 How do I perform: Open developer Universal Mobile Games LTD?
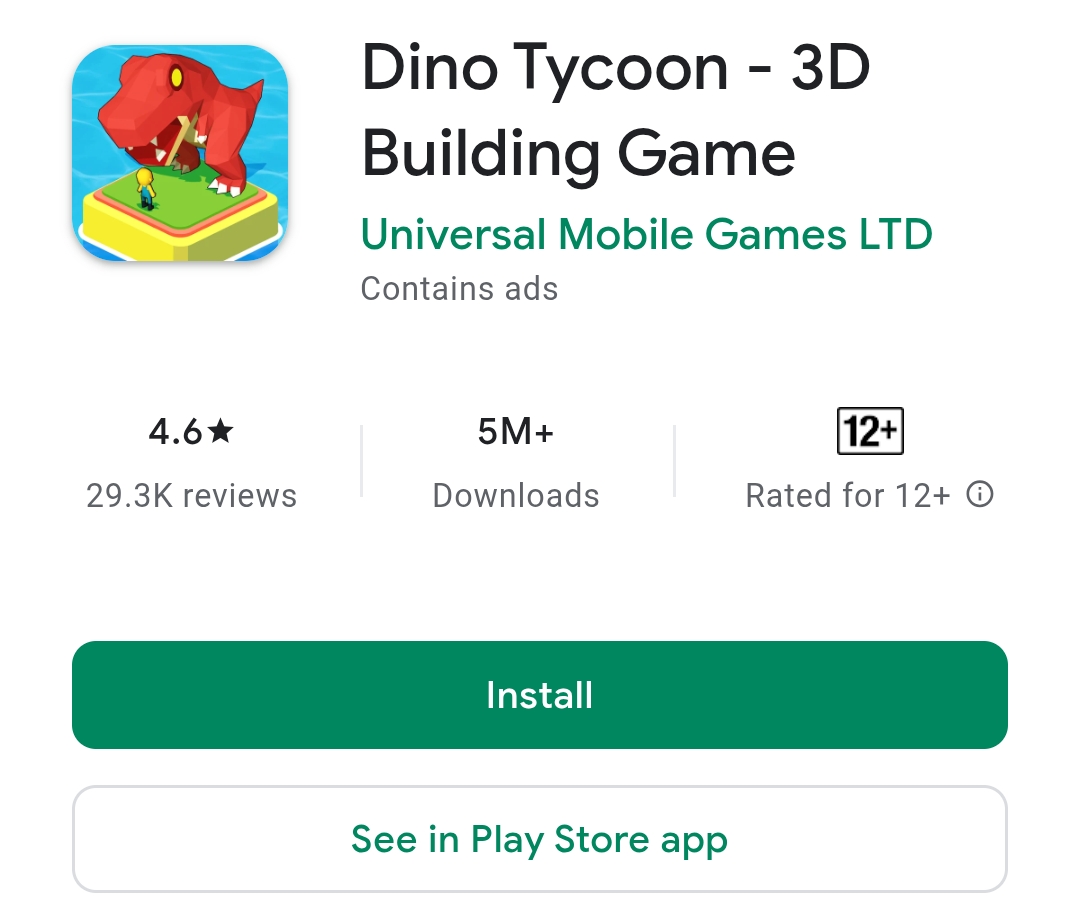[x=646, y=235]
